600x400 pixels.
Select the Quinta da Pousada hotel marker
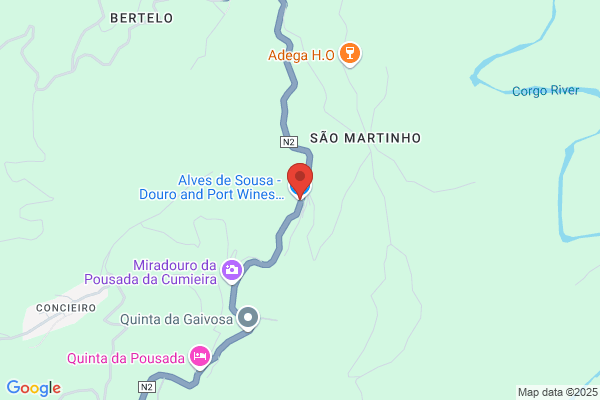coord(200,357)
